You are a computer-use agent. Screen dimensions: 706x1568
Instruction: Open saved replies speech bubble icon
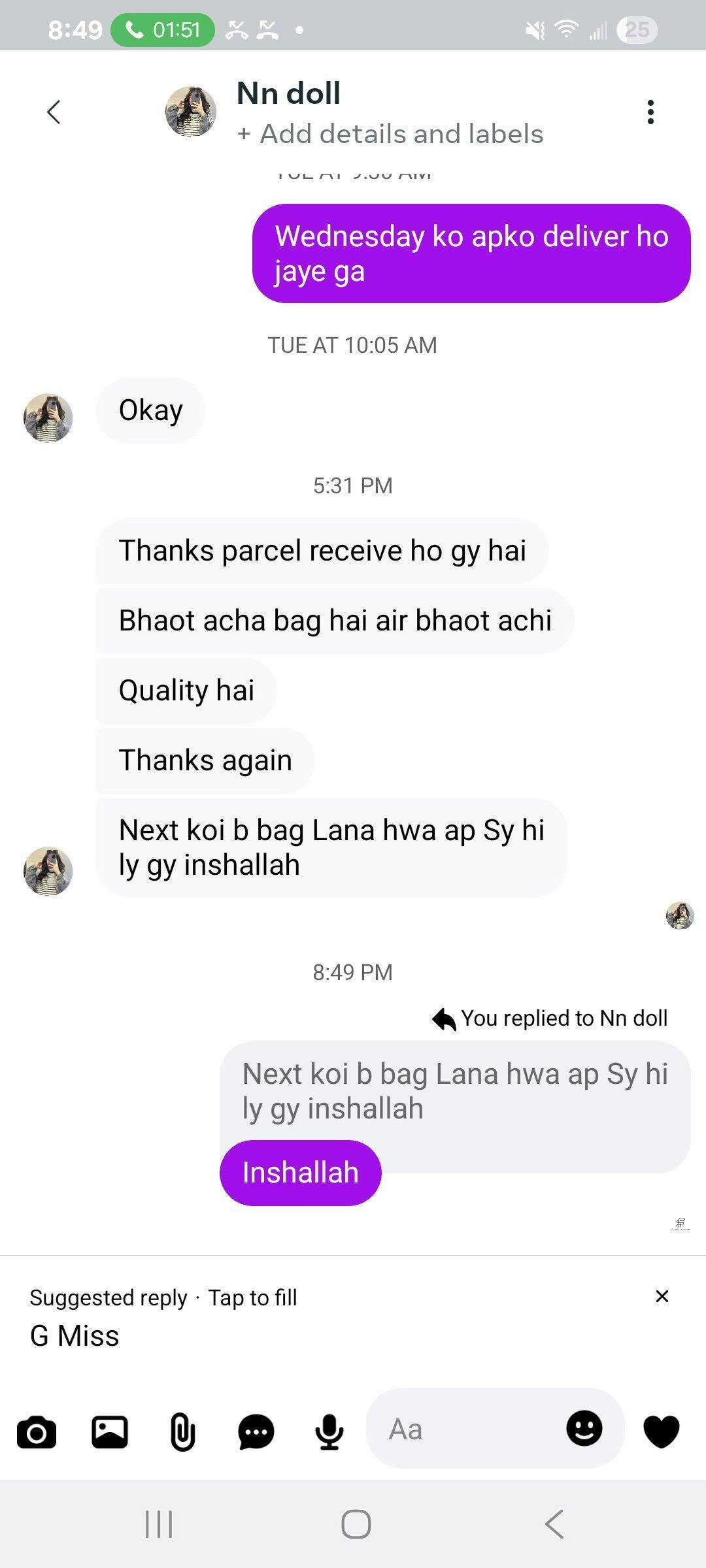point(256,1433)
